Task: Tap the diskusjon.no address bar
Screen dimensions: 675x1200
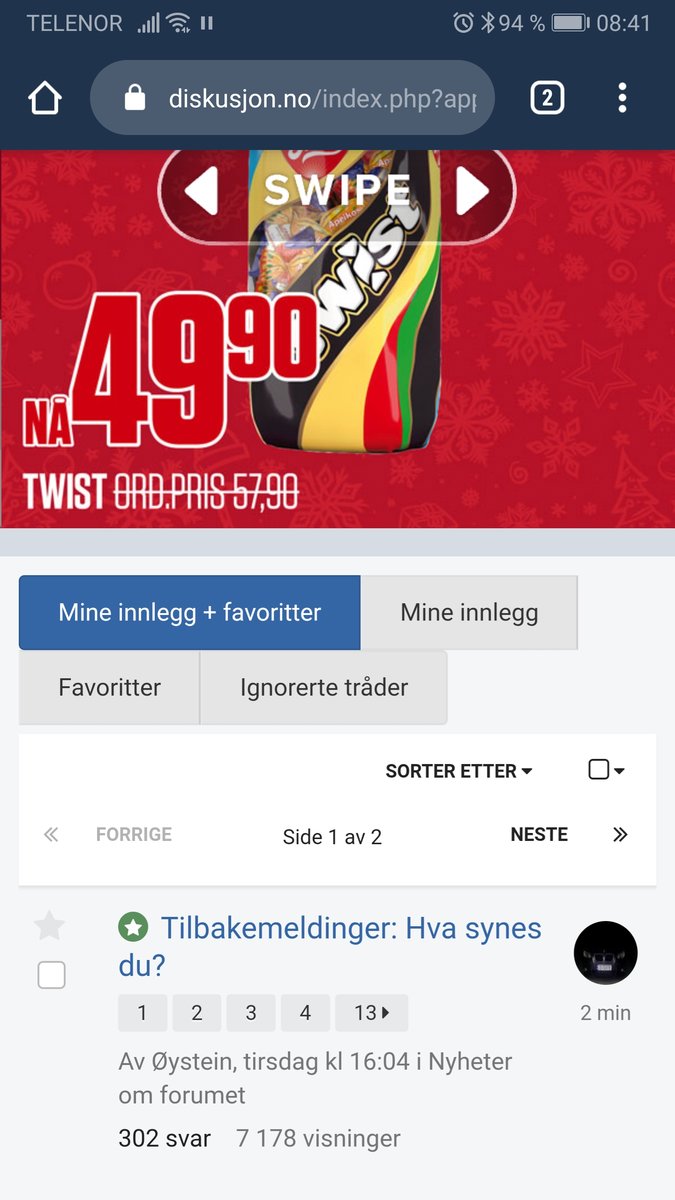Action: tap(292, 98)
